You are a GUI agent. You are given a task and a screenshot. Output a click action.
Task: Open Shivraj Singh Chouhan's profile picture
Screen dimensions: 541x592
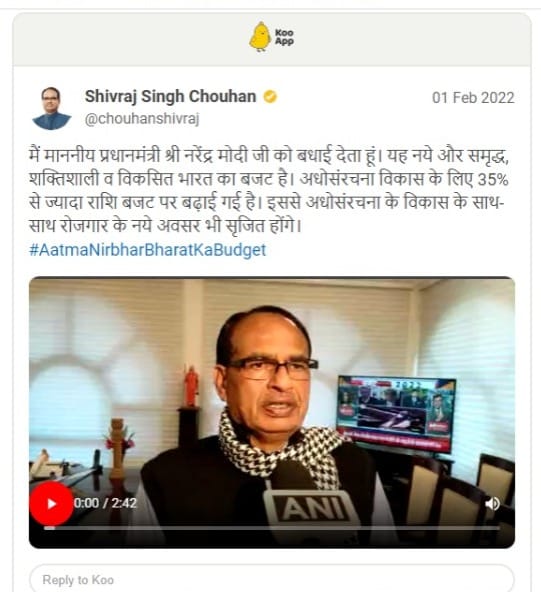point(52,108)
